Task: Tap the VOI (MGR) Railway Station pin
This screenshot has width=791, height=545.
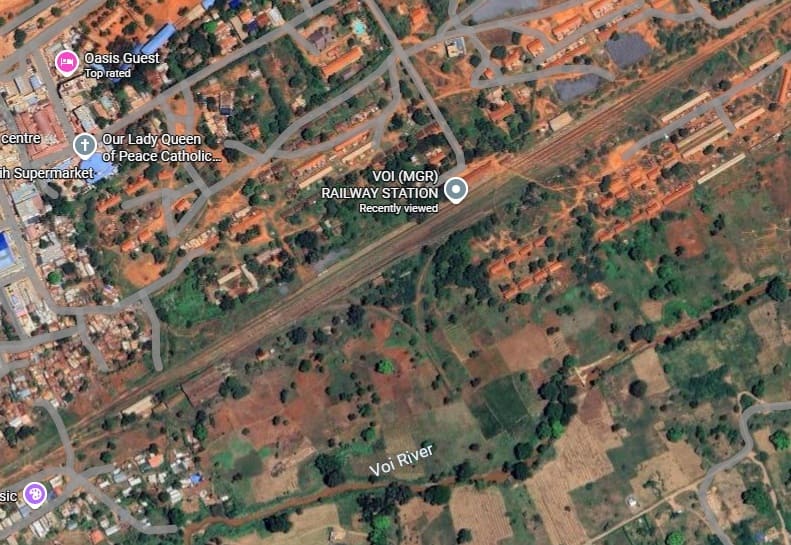Action: [x=456, y=189]
